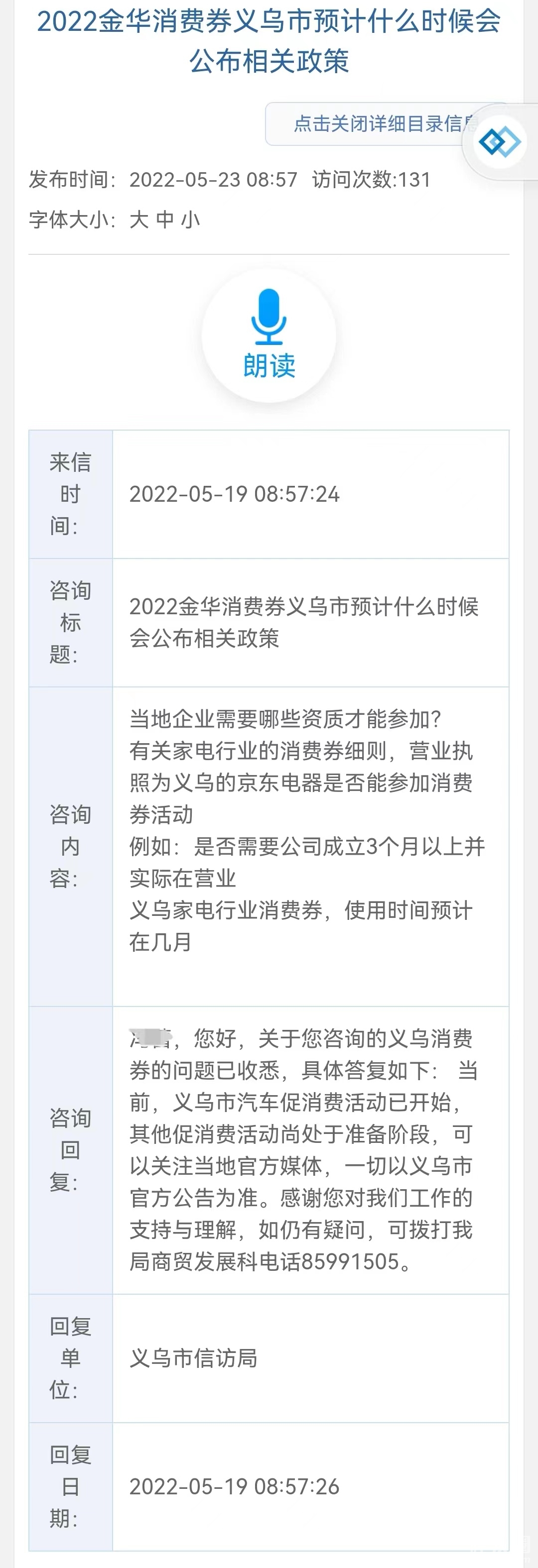
Task: Set font size to 小
Action: click(x=191, y=220)
